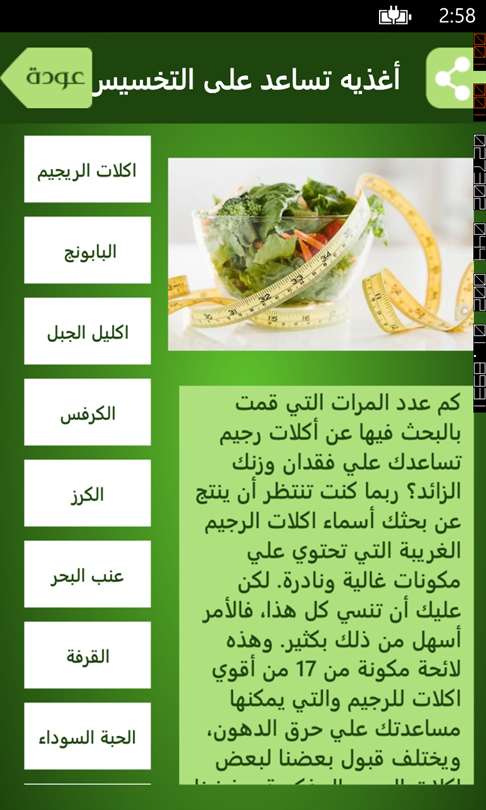The width and height of the screenshot is (486, 810).
Task: Open اكلات الريجيم item
Action: coord(87,169)
